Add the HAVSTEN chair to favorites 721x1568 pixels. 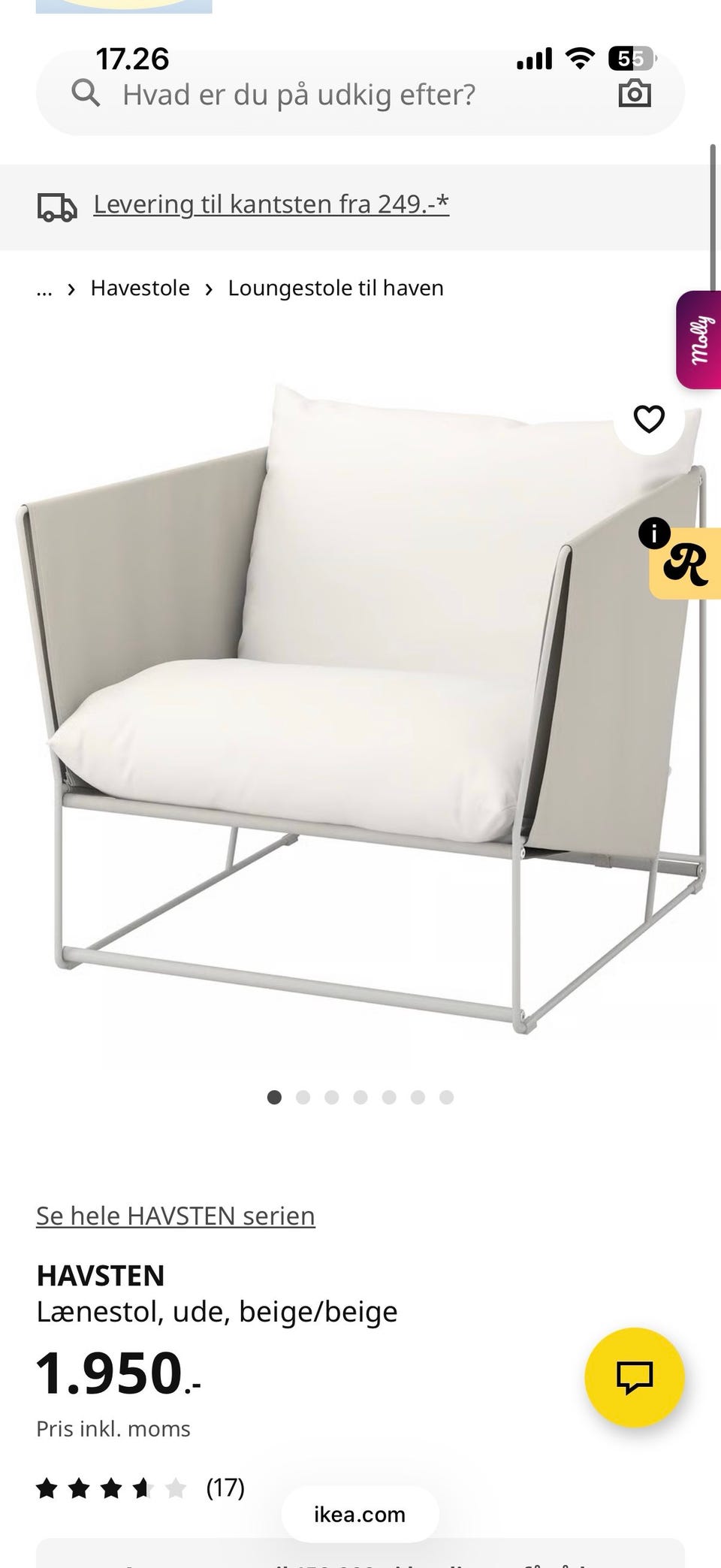pos(649,419)
